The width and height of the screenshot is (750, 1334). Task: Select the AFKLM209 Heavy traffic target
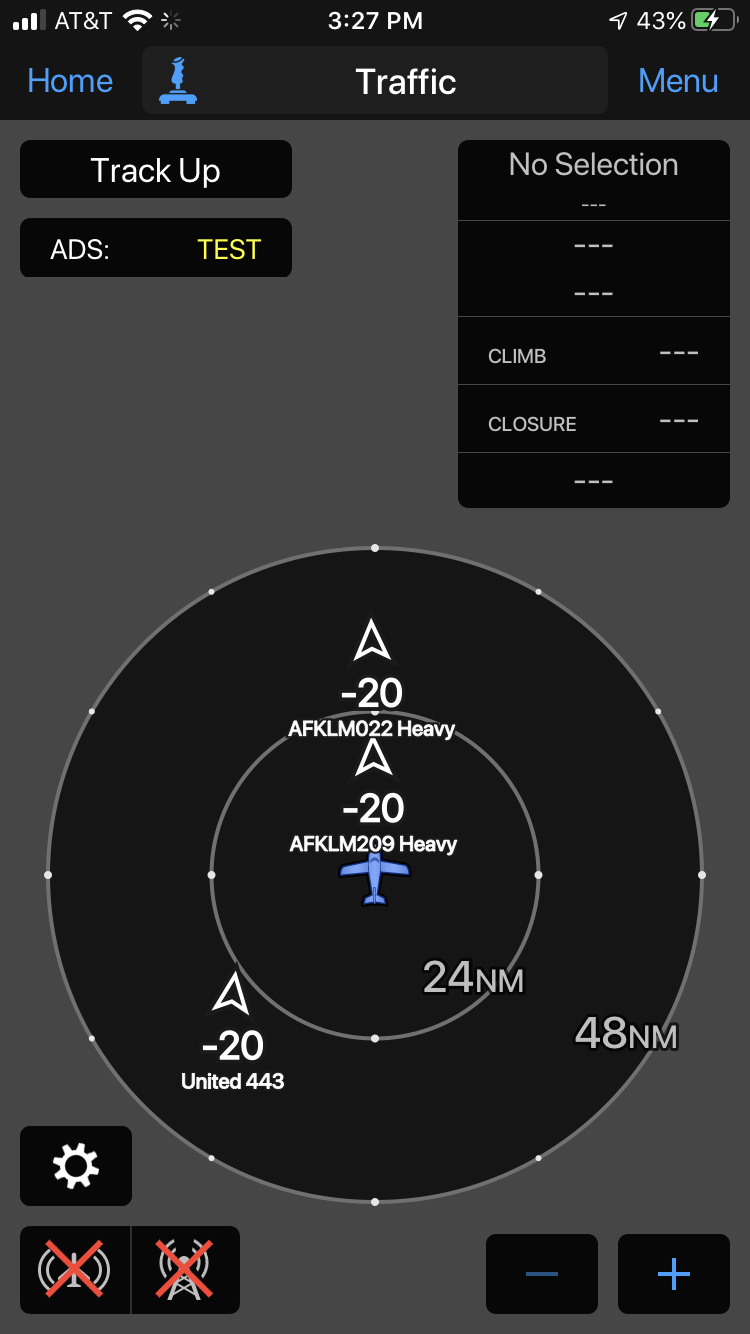[373, 760]
